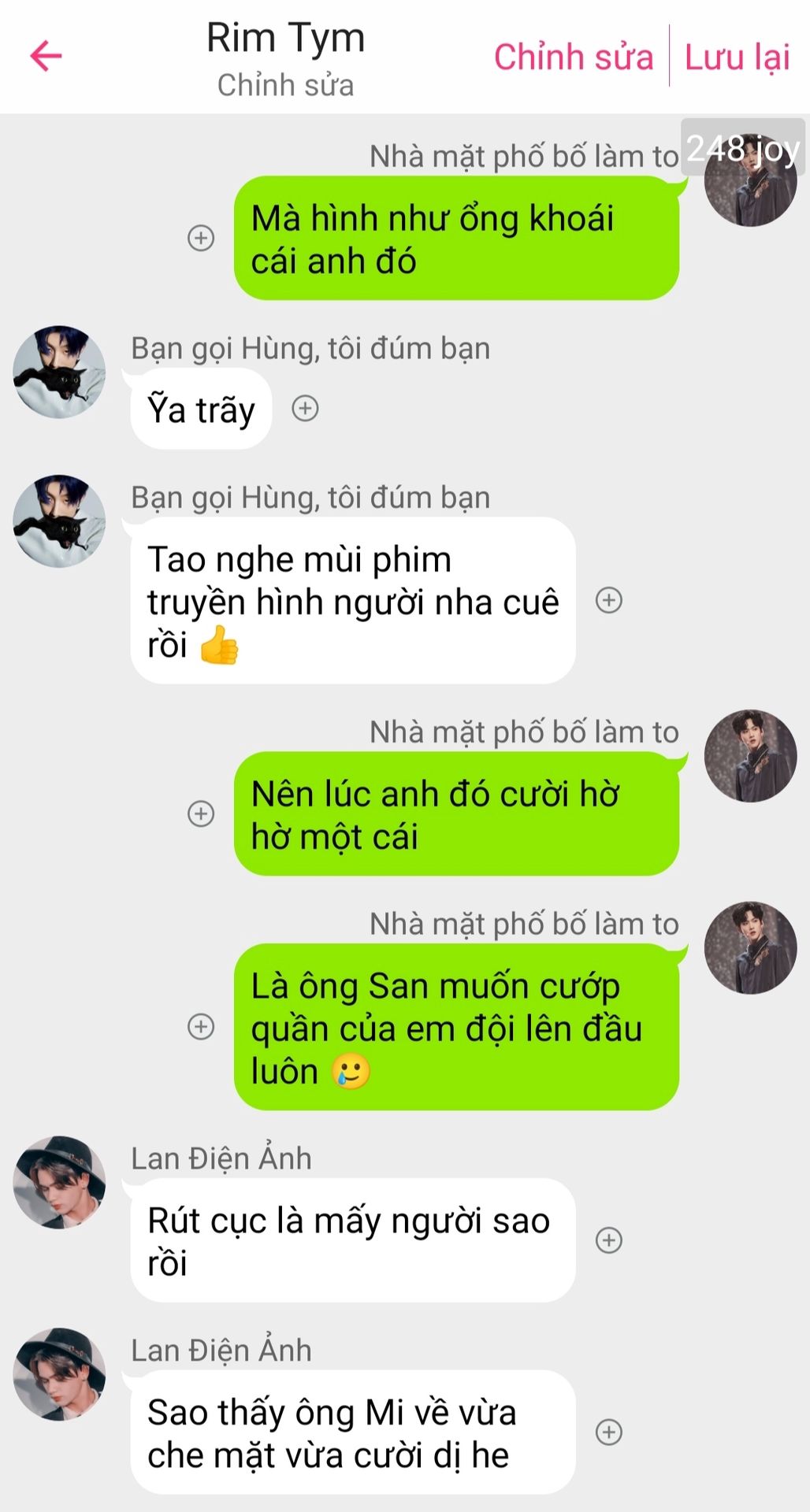
Task: Open avatar beside "Nên lúc anh đó cười"
Action: (x=750, y=756)
